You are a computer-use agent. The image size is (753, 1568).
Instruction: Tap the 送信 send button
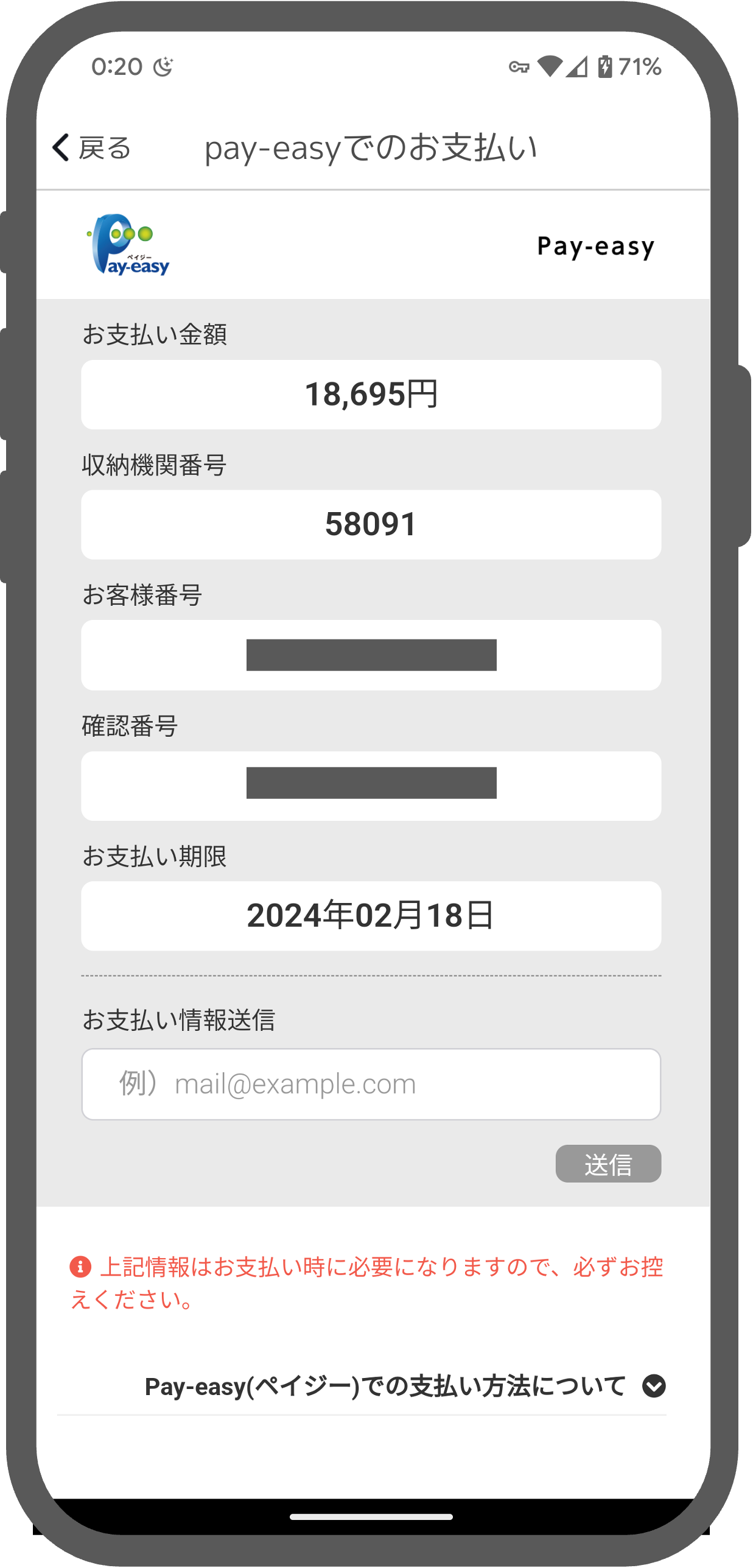[x=608, y=1164]
